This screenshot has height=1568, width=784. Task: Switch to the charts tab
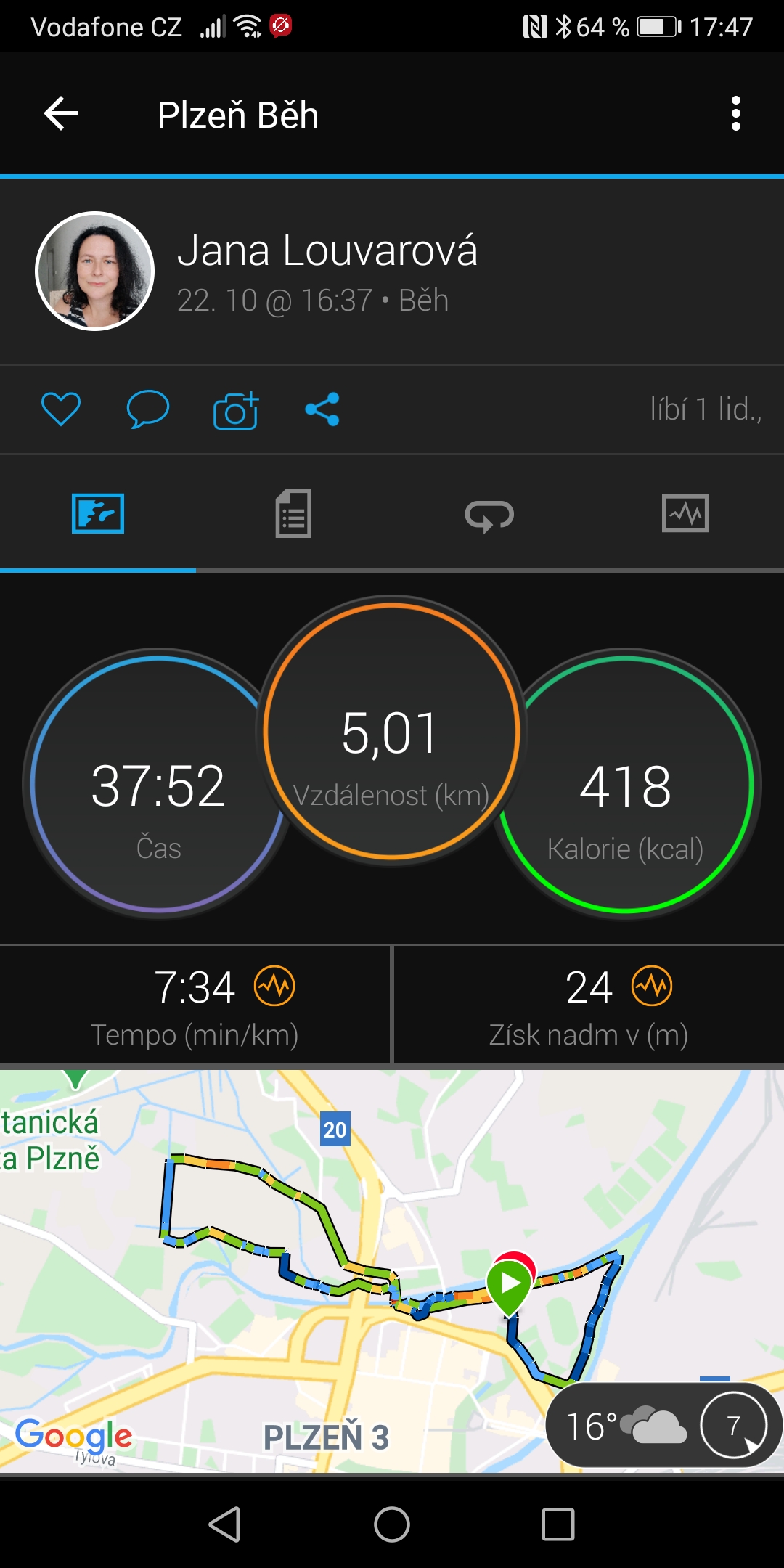685,514
